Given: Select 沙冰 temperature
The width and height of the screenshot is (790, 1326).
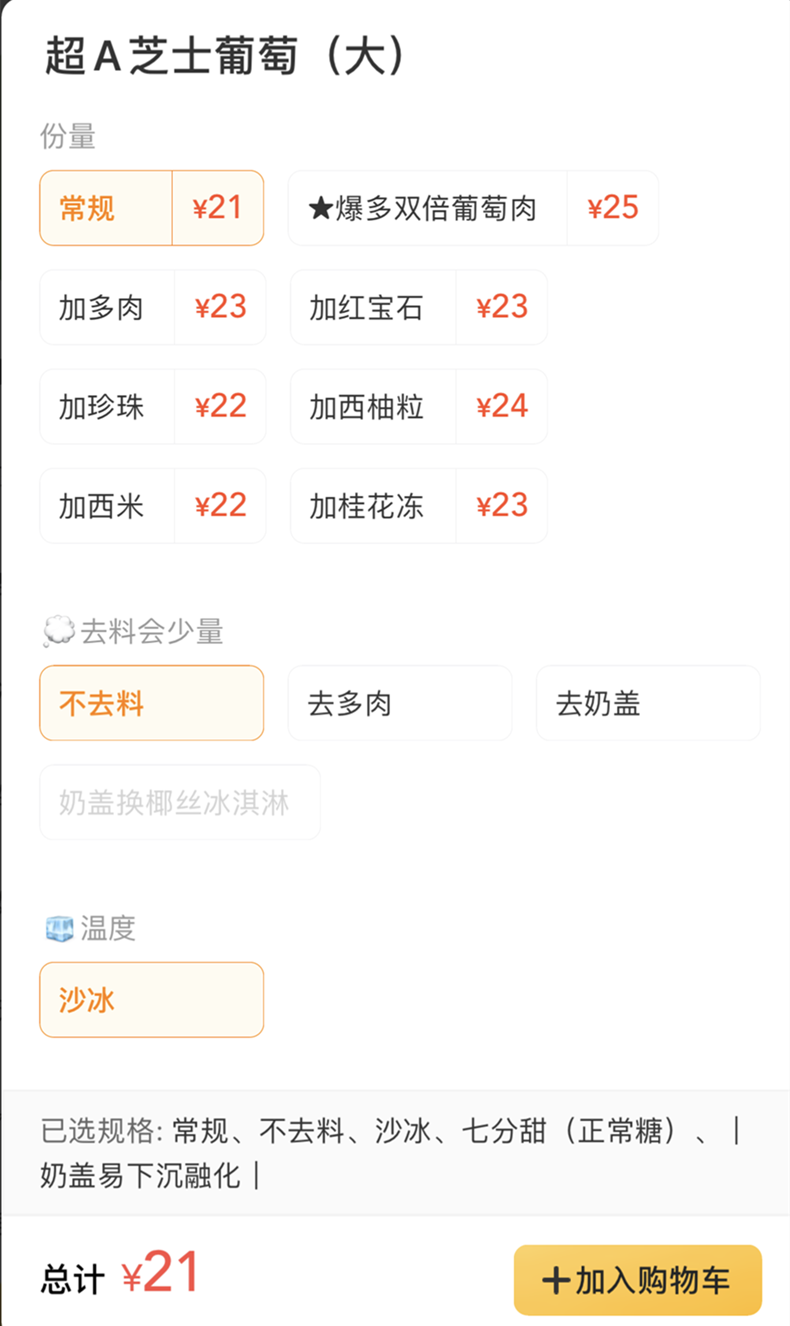Looking at the screenshot, I should coord(151,999).
